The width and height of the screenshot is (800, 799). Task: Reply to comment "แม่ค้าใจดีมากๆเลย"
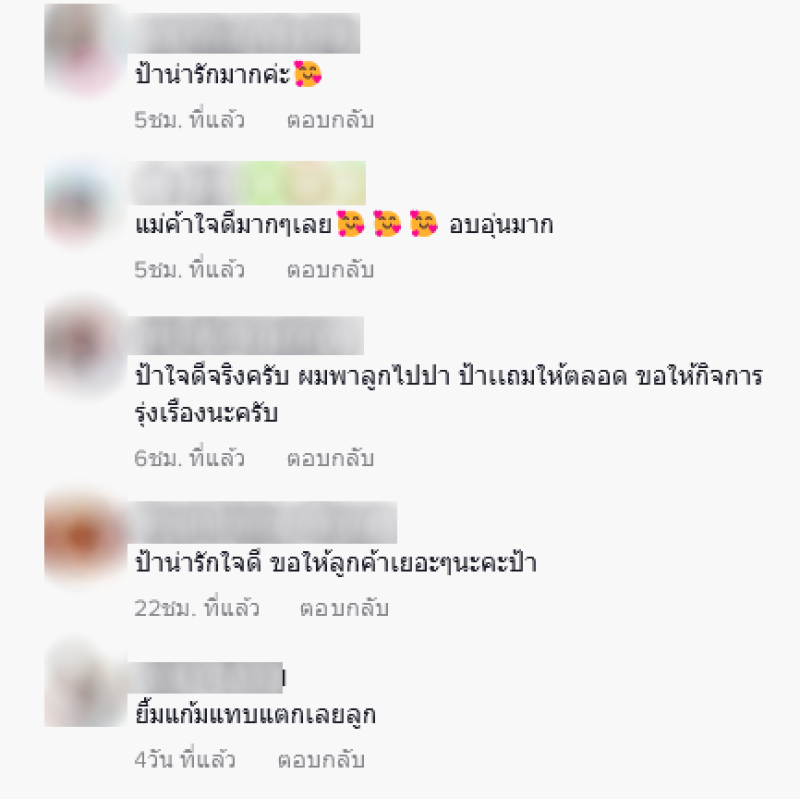point(330,270)
